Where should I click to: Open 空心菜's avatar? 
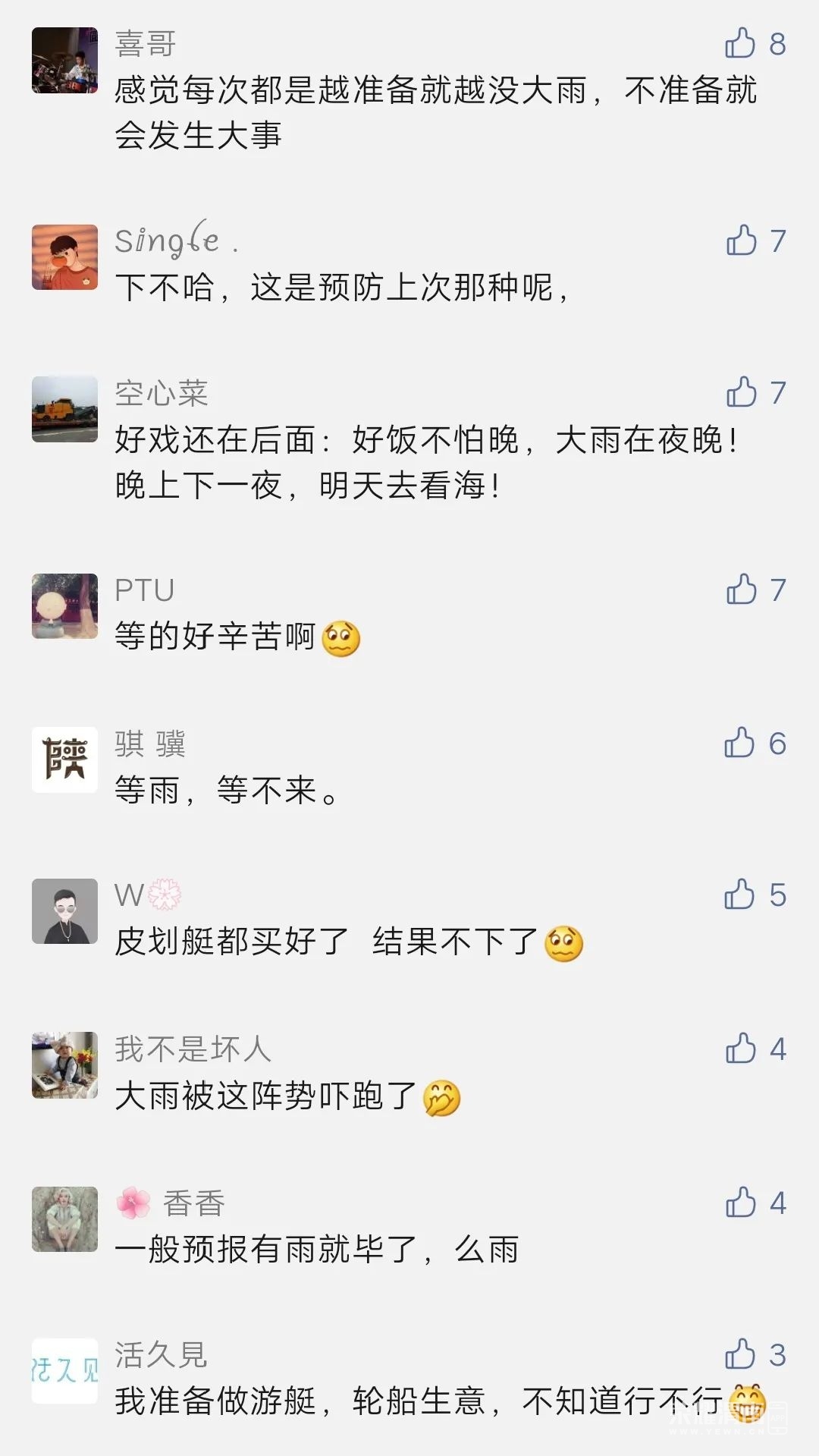64,409
